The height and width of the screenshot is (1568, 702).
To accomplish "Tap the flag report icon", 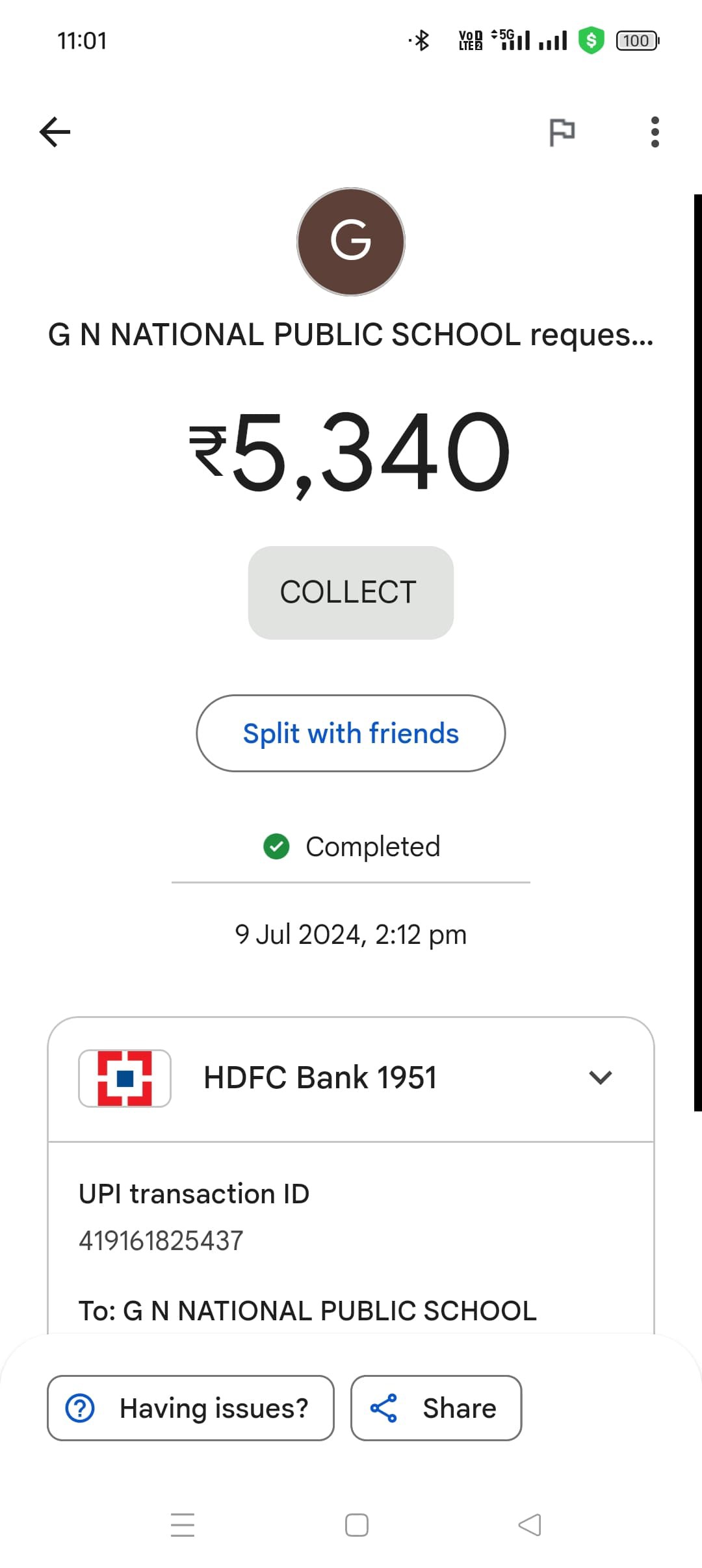I will [562, 132].
